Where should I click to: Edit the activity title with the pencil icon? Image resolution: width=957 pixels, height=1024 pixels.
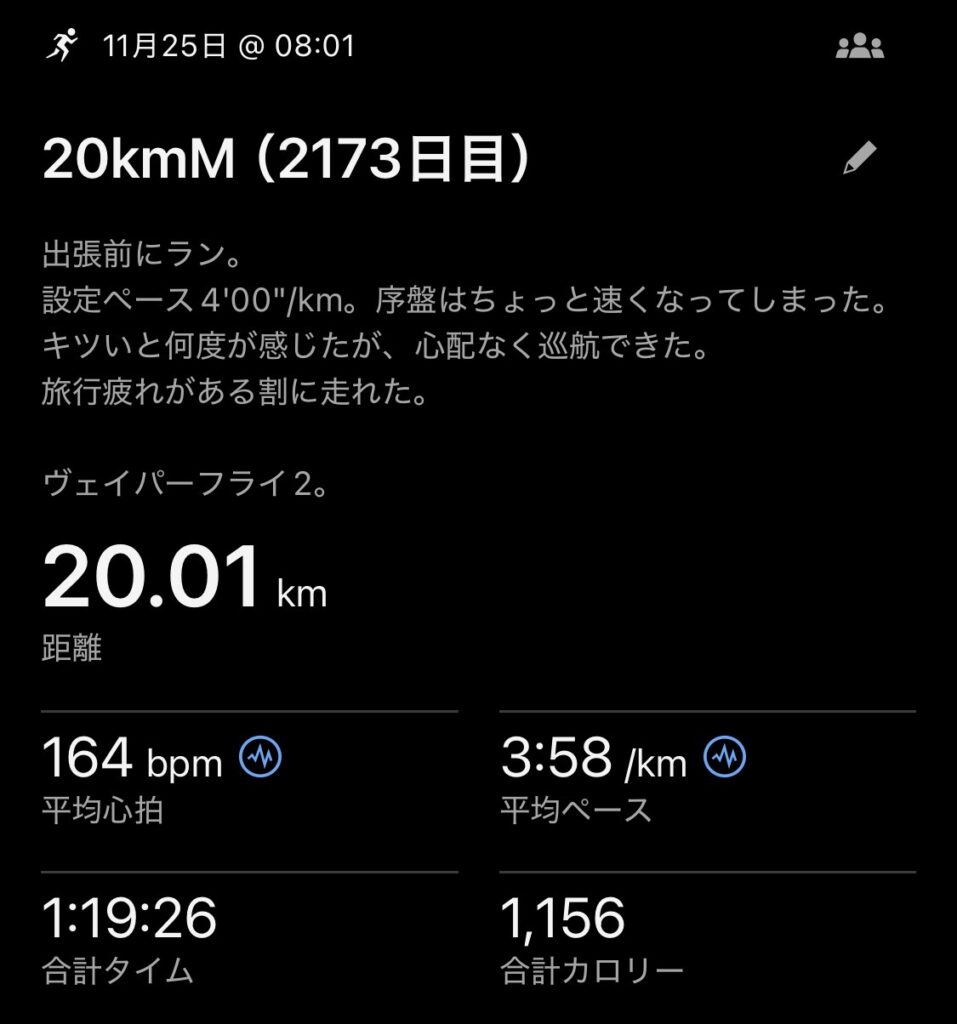tap(859, 159)
